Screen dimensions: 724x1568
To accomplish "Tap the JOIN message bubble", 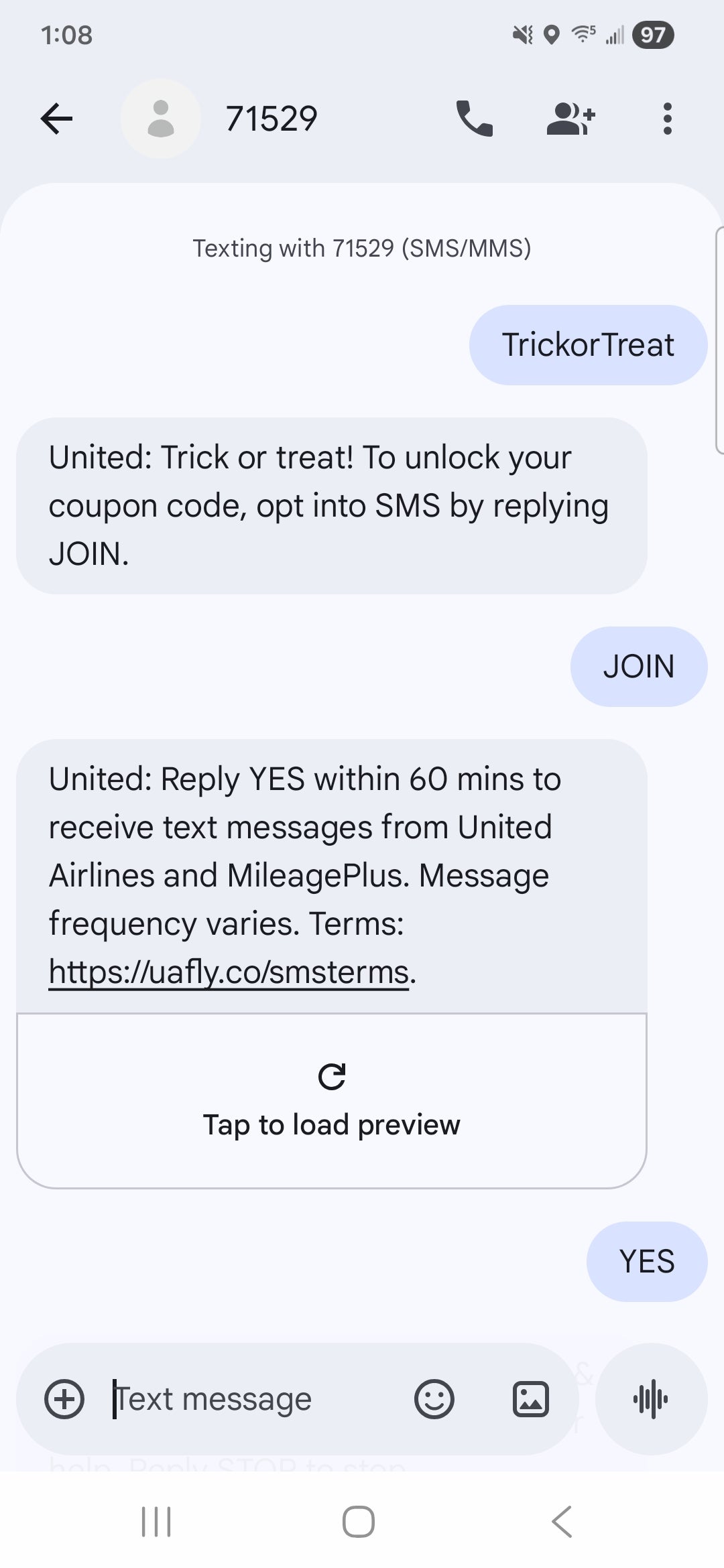I will pyautogui.click(x=638, y=666).
